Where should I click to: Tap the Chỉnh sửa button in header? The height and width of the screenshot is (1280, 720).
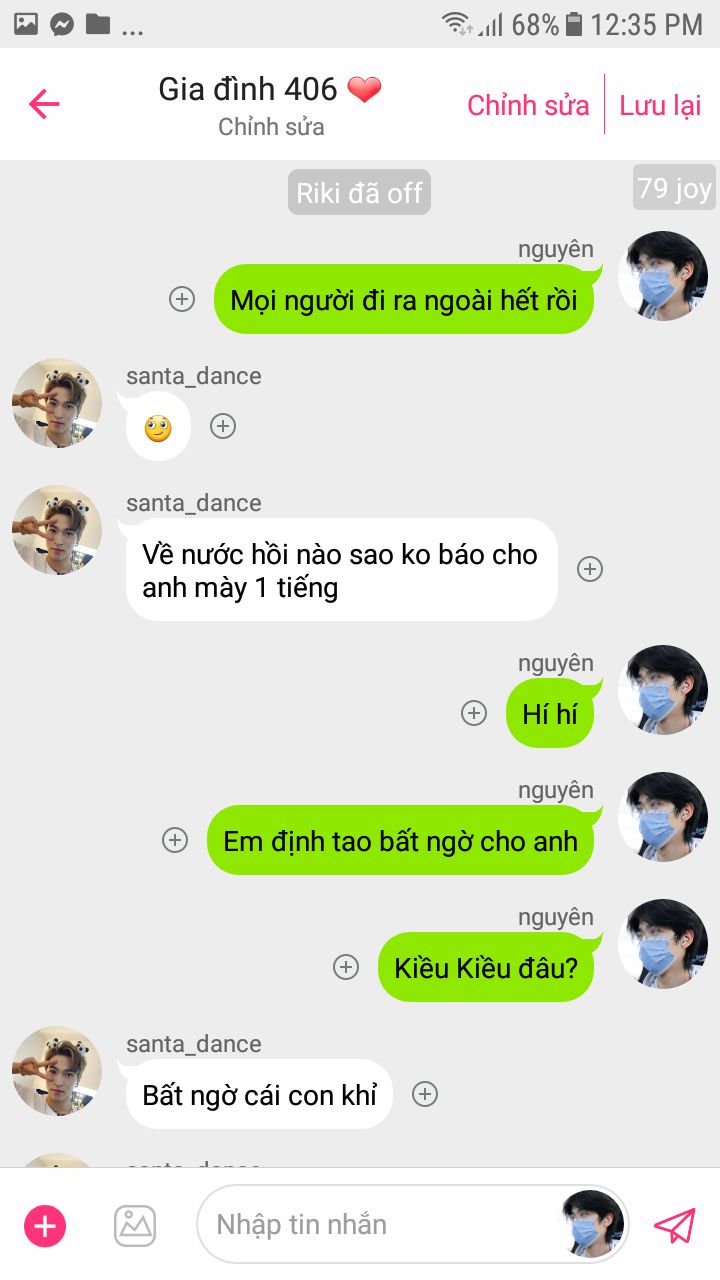[528, 105]
